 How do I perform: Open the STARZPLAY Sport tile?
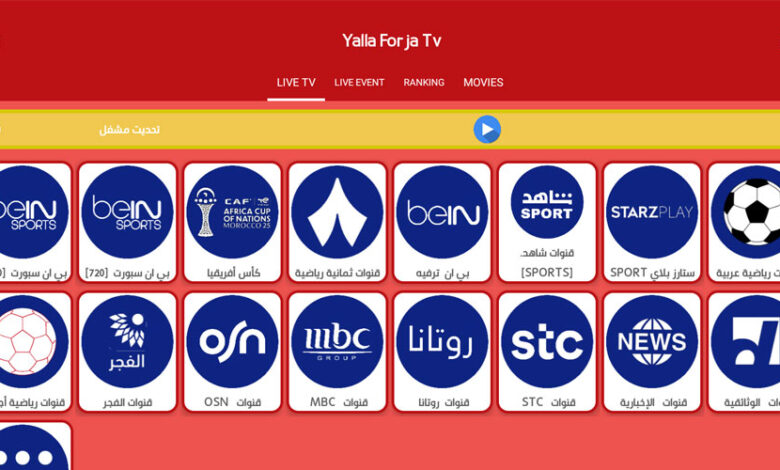point(652,222)
